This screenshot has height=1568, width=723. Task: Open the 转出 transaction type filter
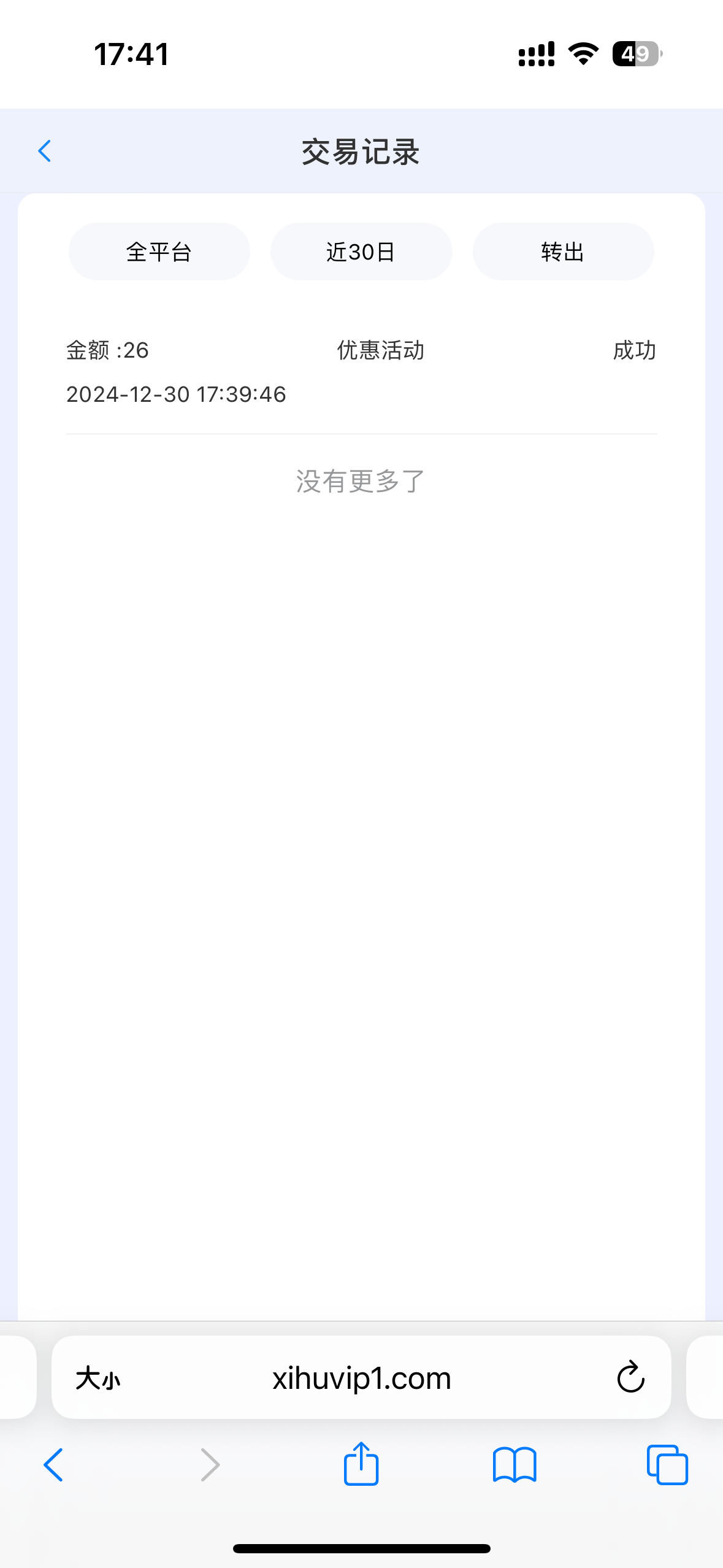pos(563,252)
